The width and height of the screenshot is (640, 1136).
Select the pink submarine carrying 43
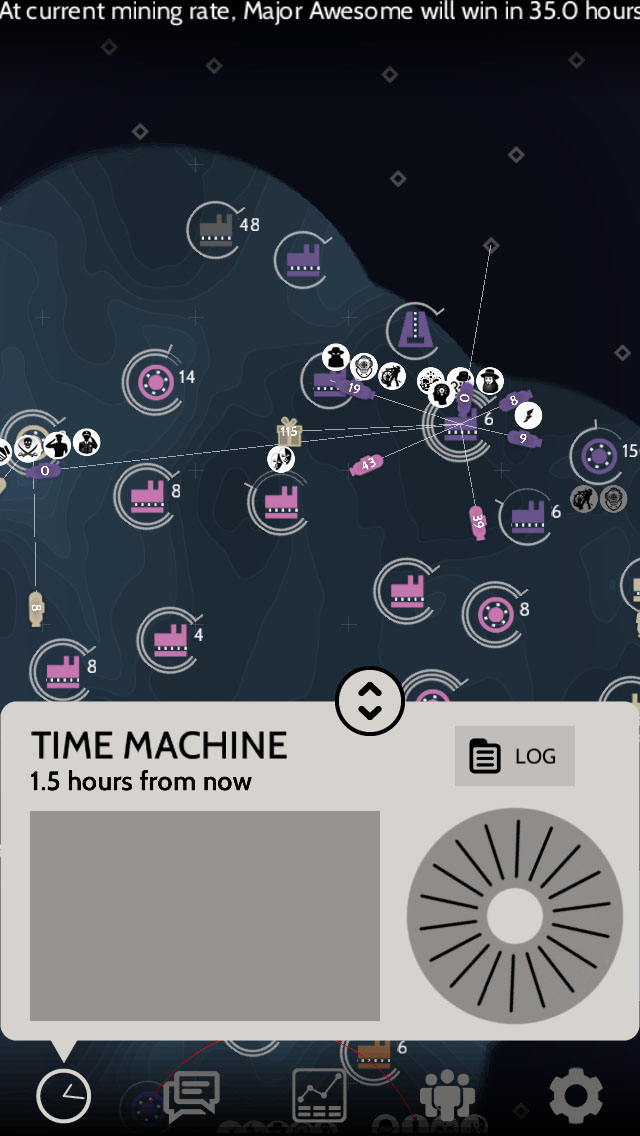click(x=367, y=465)
